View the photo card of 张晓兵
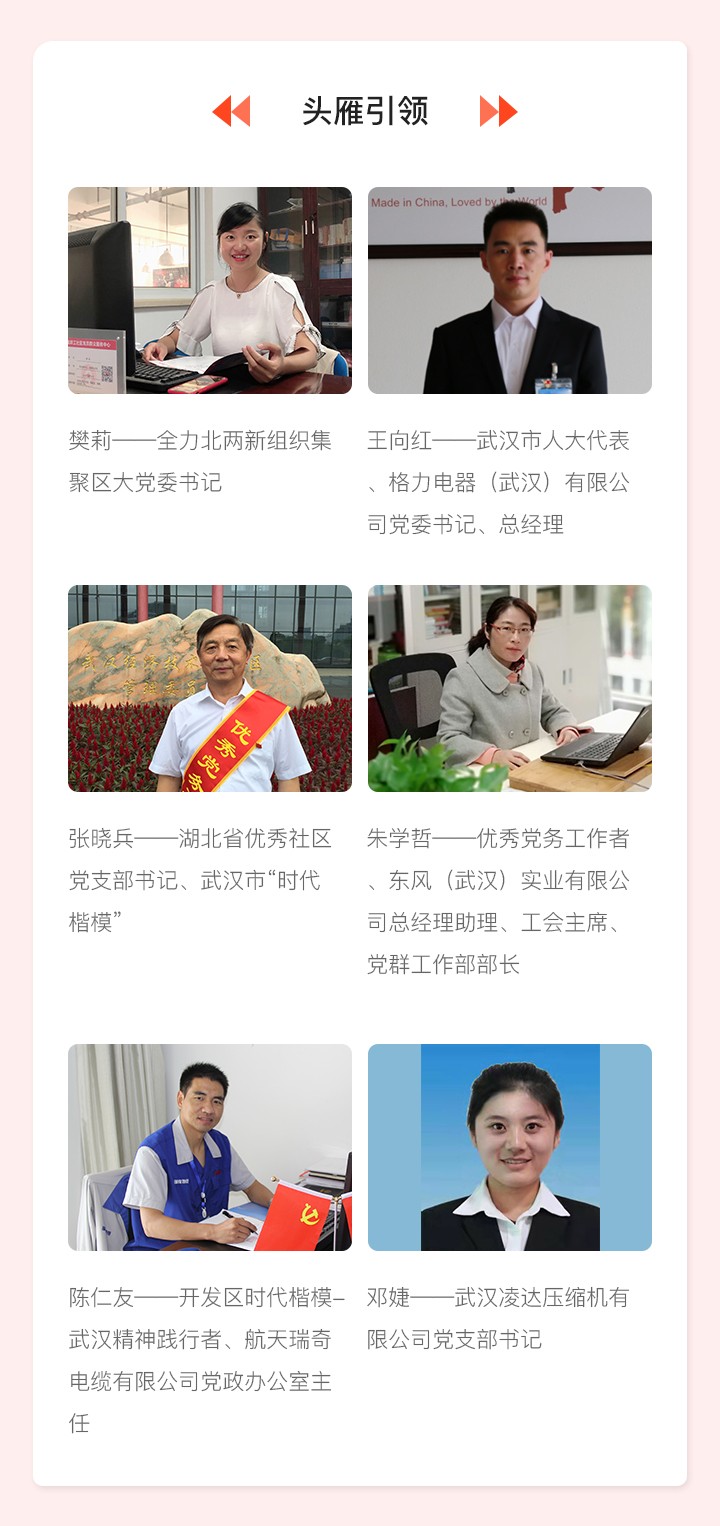The image size is (720, 1526). tap(210, 688)
